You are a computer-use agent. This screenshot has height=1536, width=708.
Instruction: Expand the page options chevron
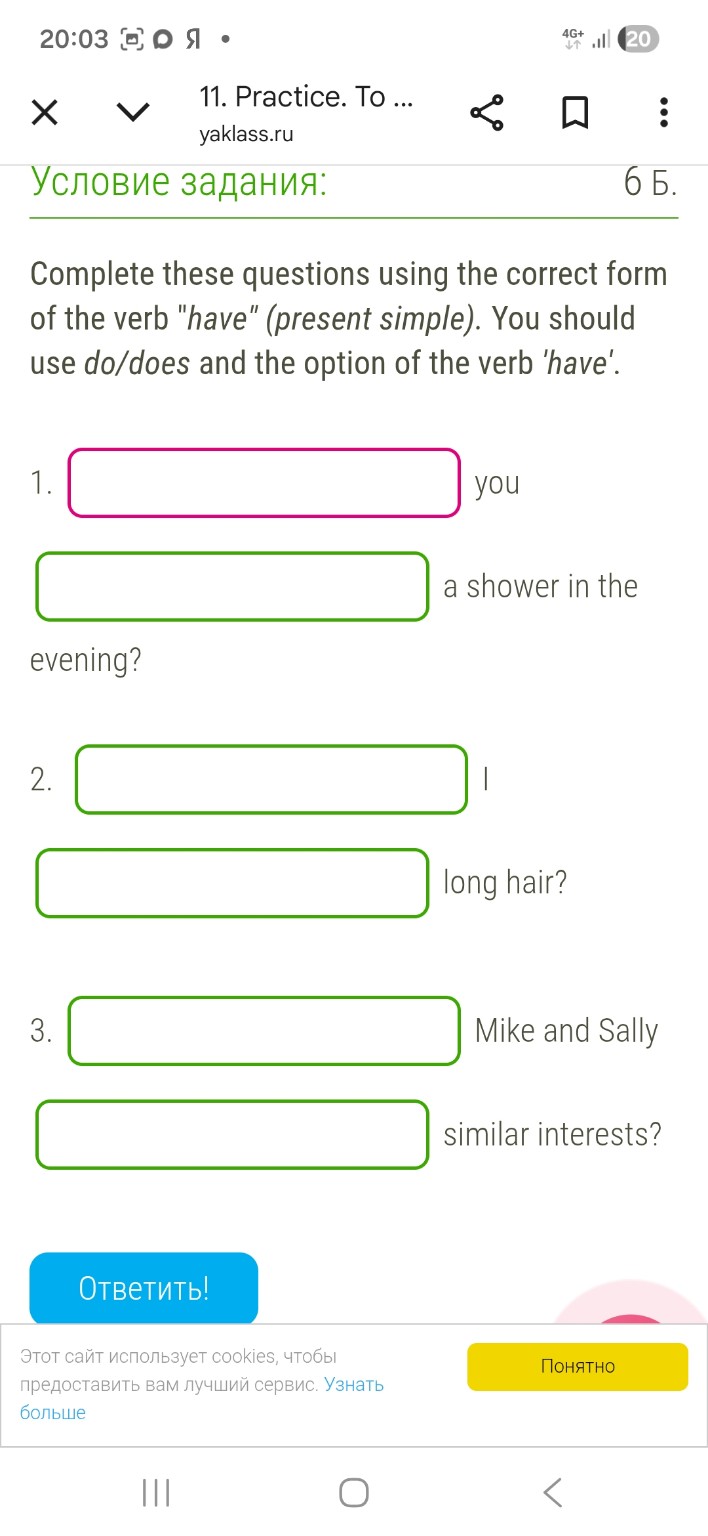[x=133, y=112]
